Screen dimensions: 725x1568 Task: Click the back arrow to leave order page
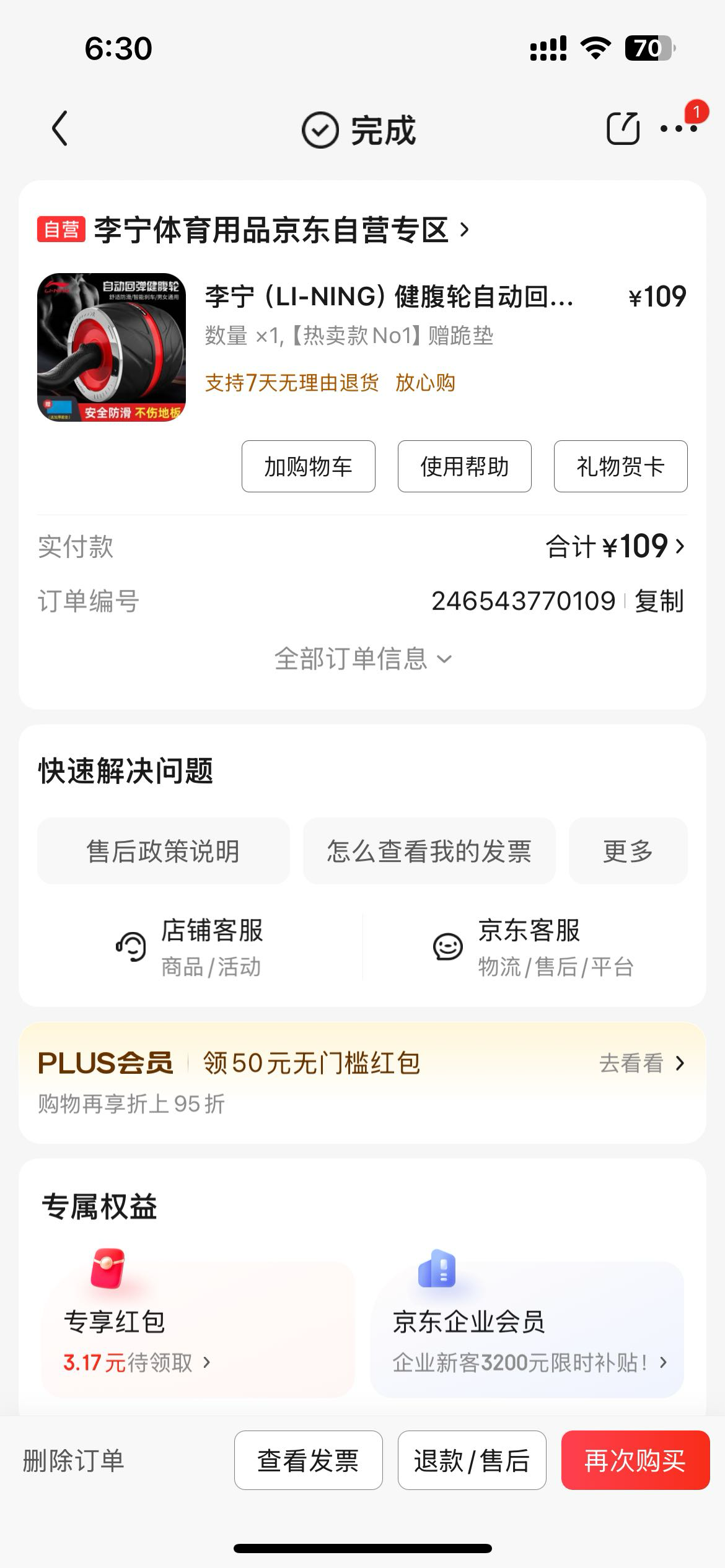point(59,130)
